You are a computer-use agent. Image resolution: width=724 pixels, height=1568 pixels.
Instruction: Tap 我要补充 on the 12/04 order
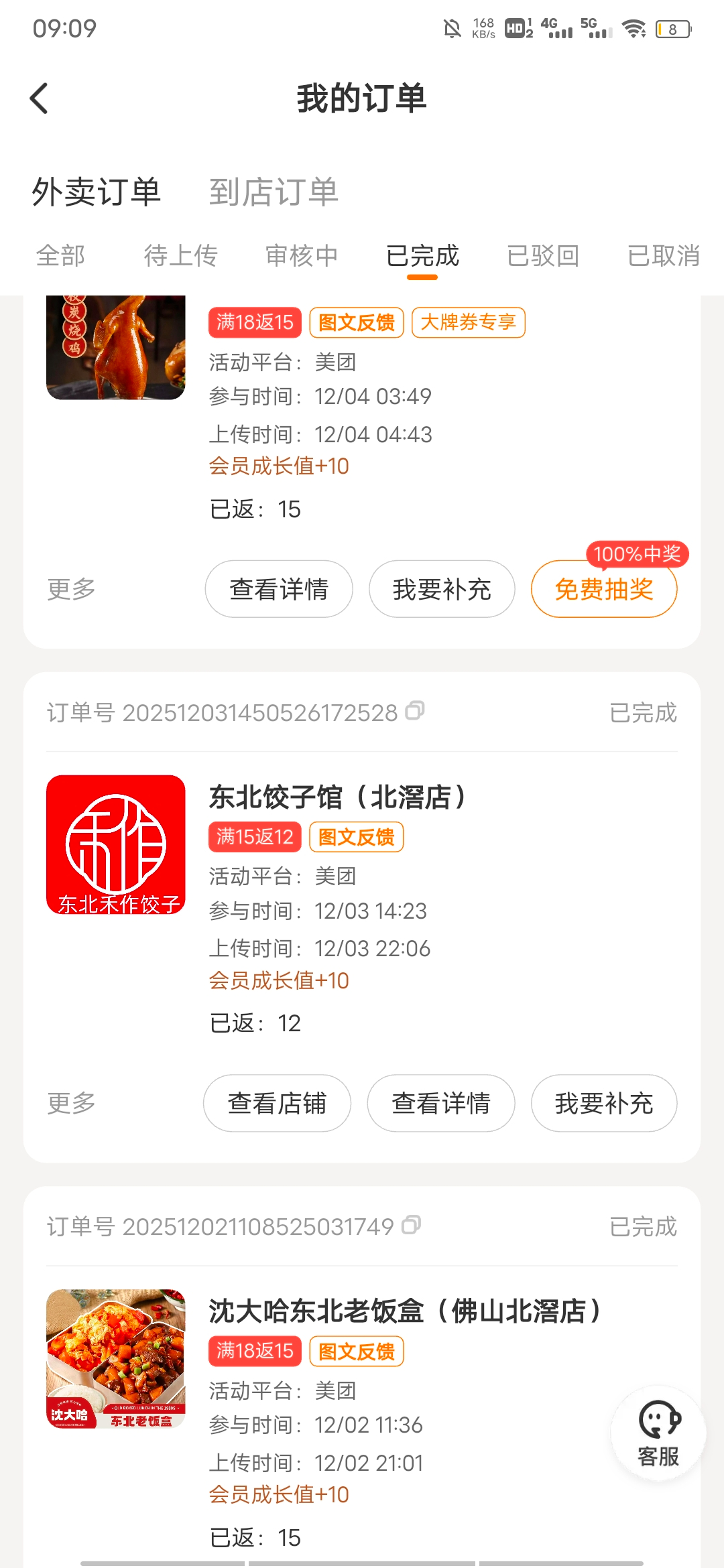[442, 590]
